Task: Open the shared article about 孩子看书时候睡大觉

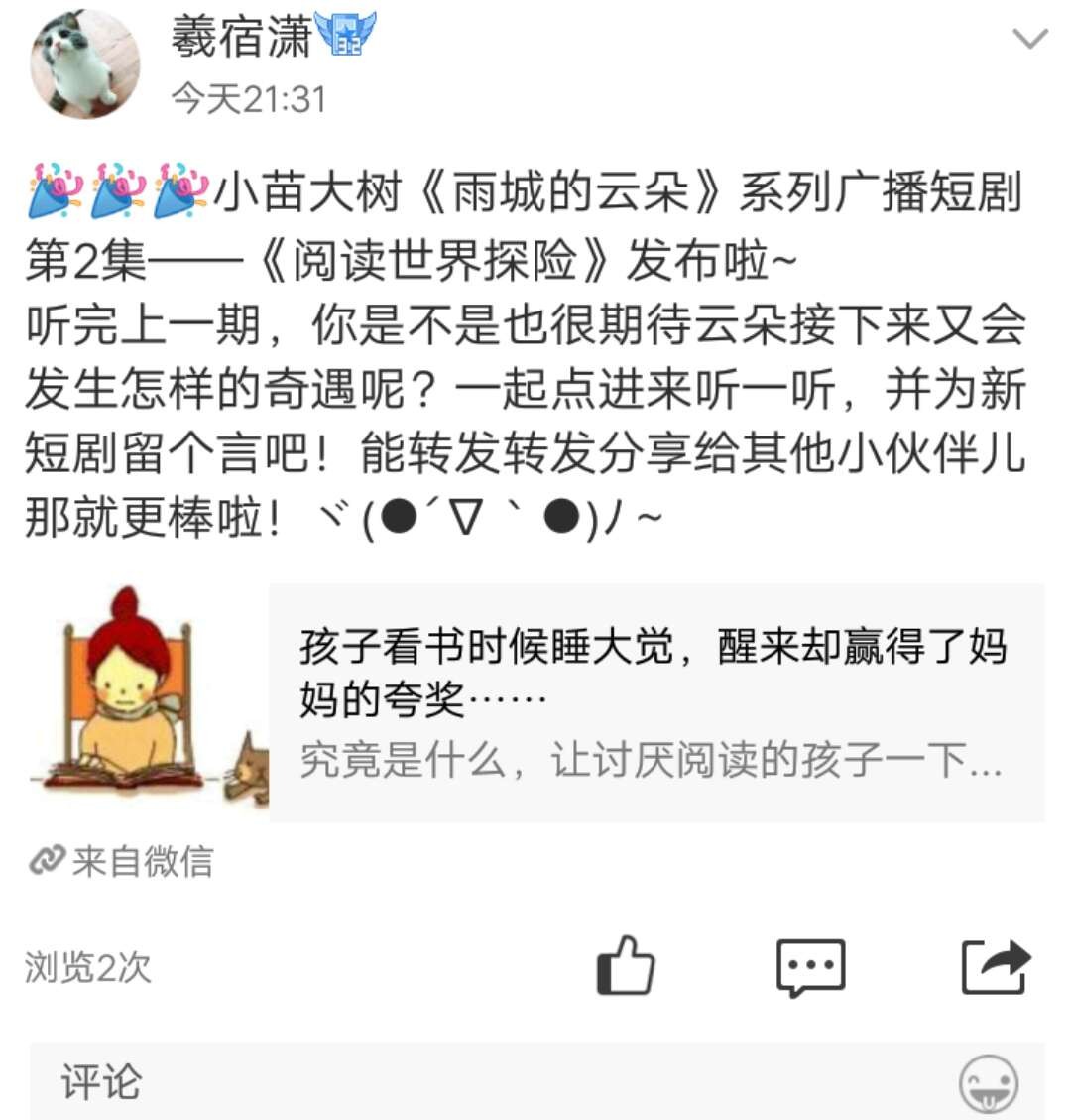Action: pos(654,702)
